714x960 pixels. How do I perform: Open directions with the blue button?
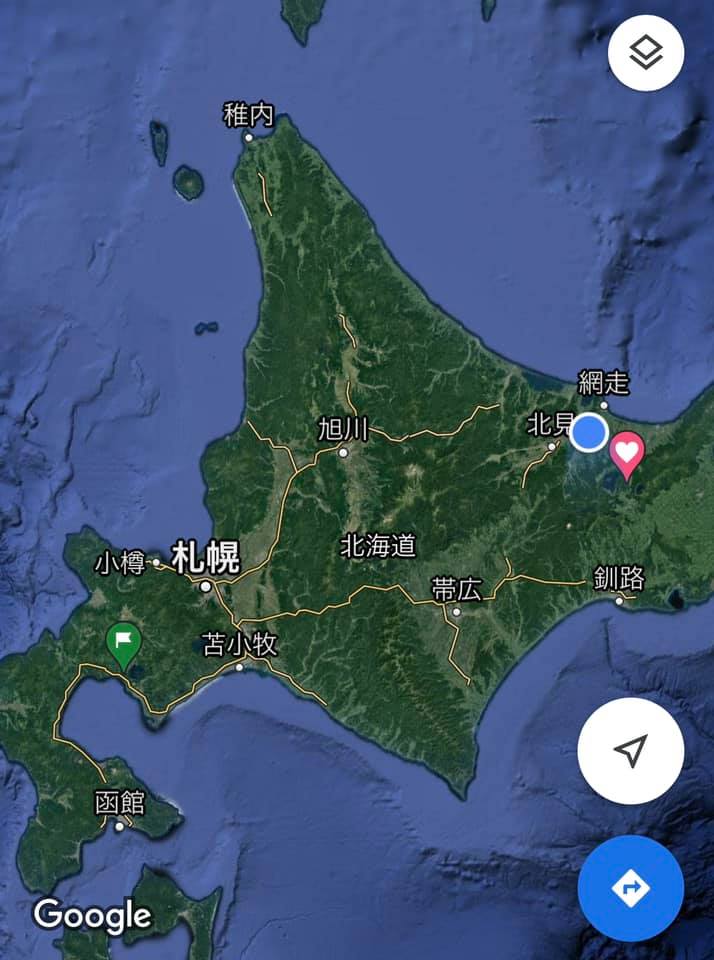(630, 888)
